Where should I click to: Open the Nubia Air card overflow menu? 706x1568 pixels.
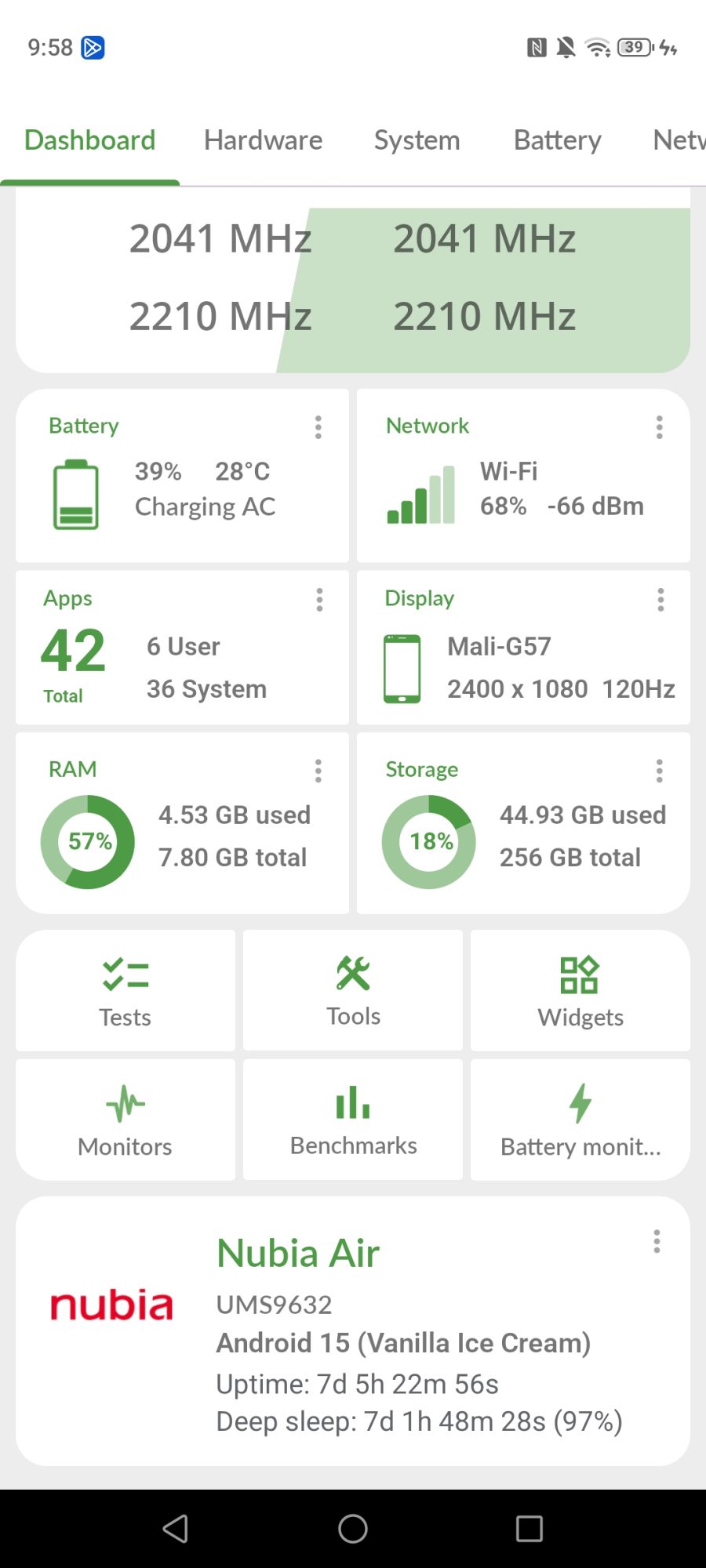point(657,1241)
